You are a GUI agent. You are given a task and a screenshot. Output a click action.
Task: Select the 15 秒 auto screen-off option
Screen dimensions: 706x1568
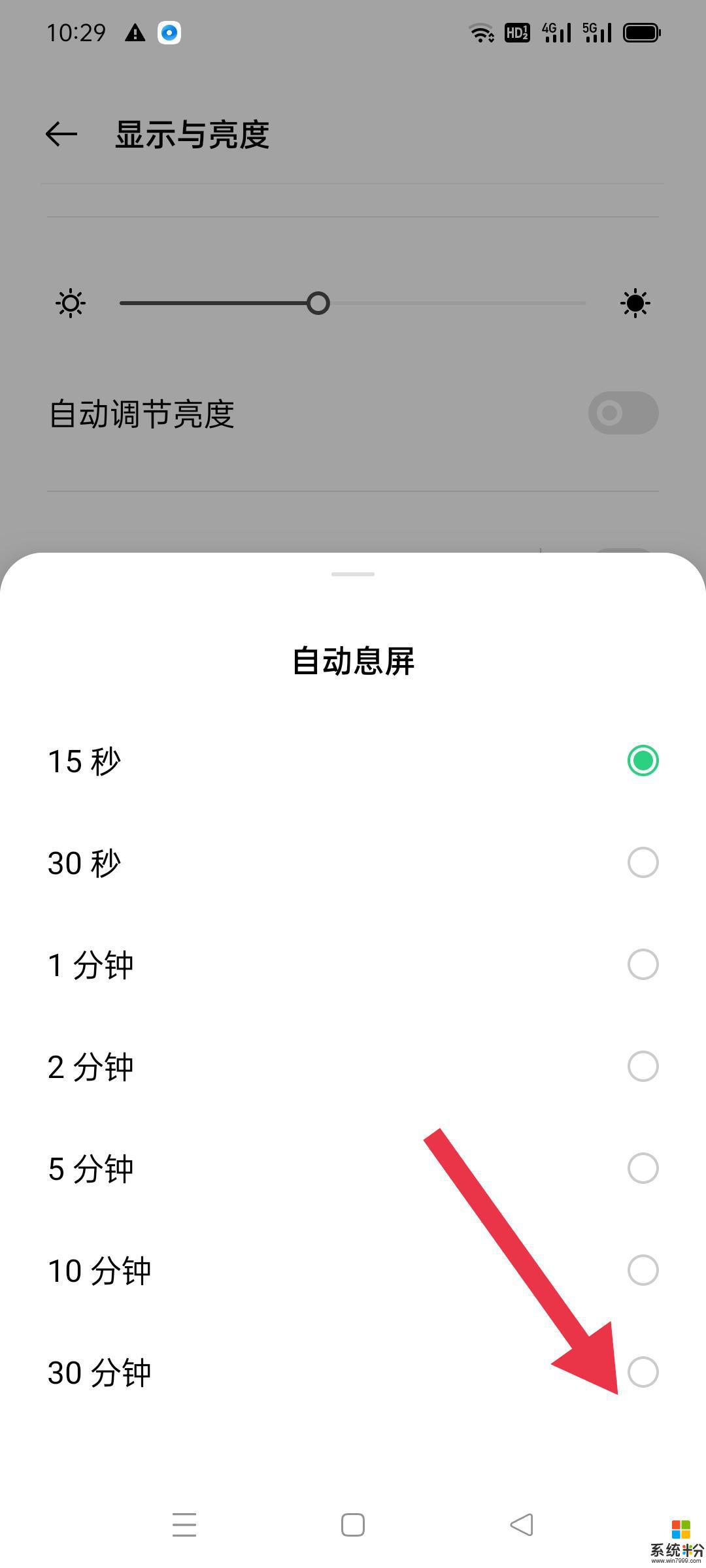point(353,760)
